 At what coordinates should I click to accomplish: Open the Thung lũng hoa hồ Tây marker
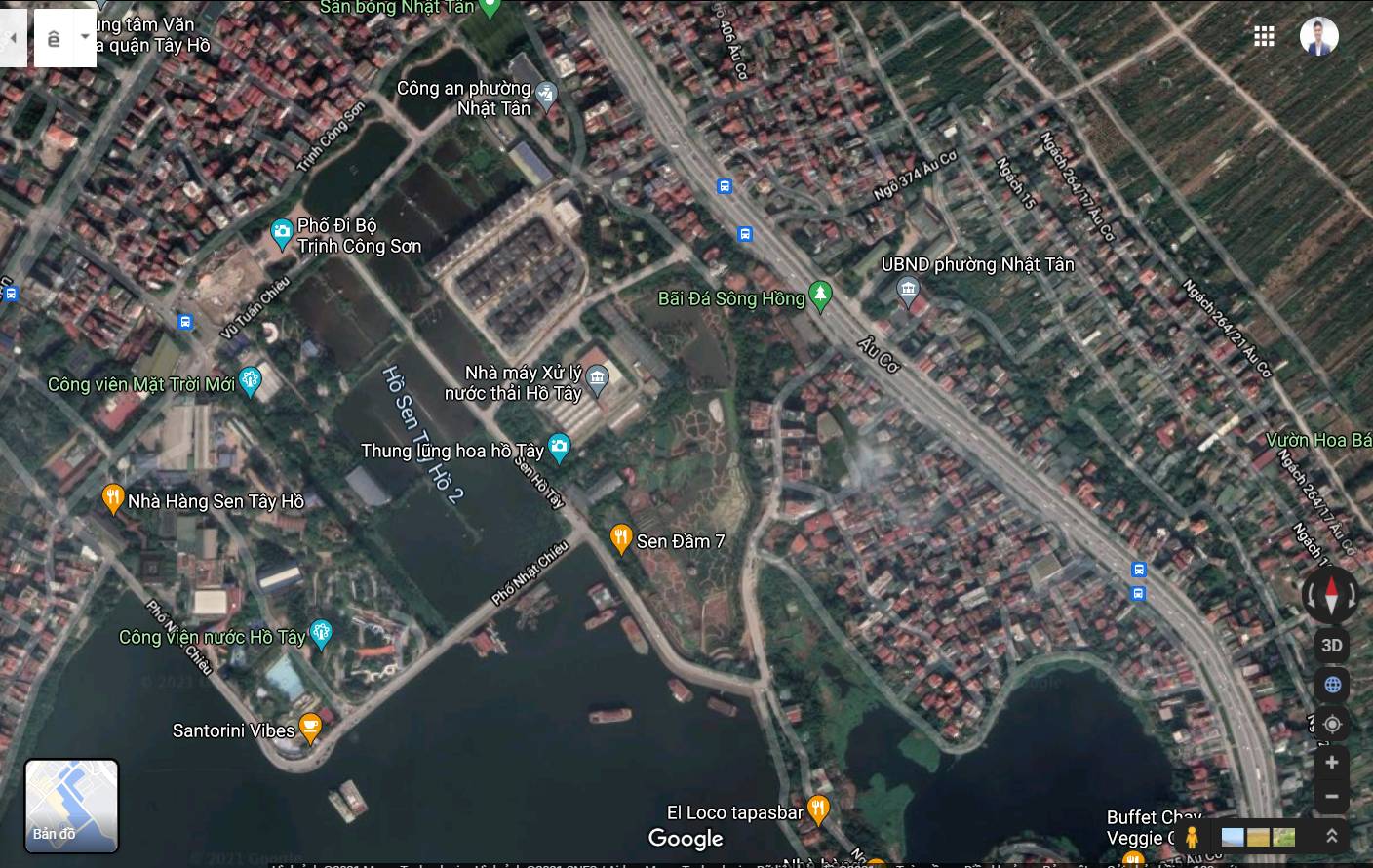pyautogui.click(x=559, y=448)
